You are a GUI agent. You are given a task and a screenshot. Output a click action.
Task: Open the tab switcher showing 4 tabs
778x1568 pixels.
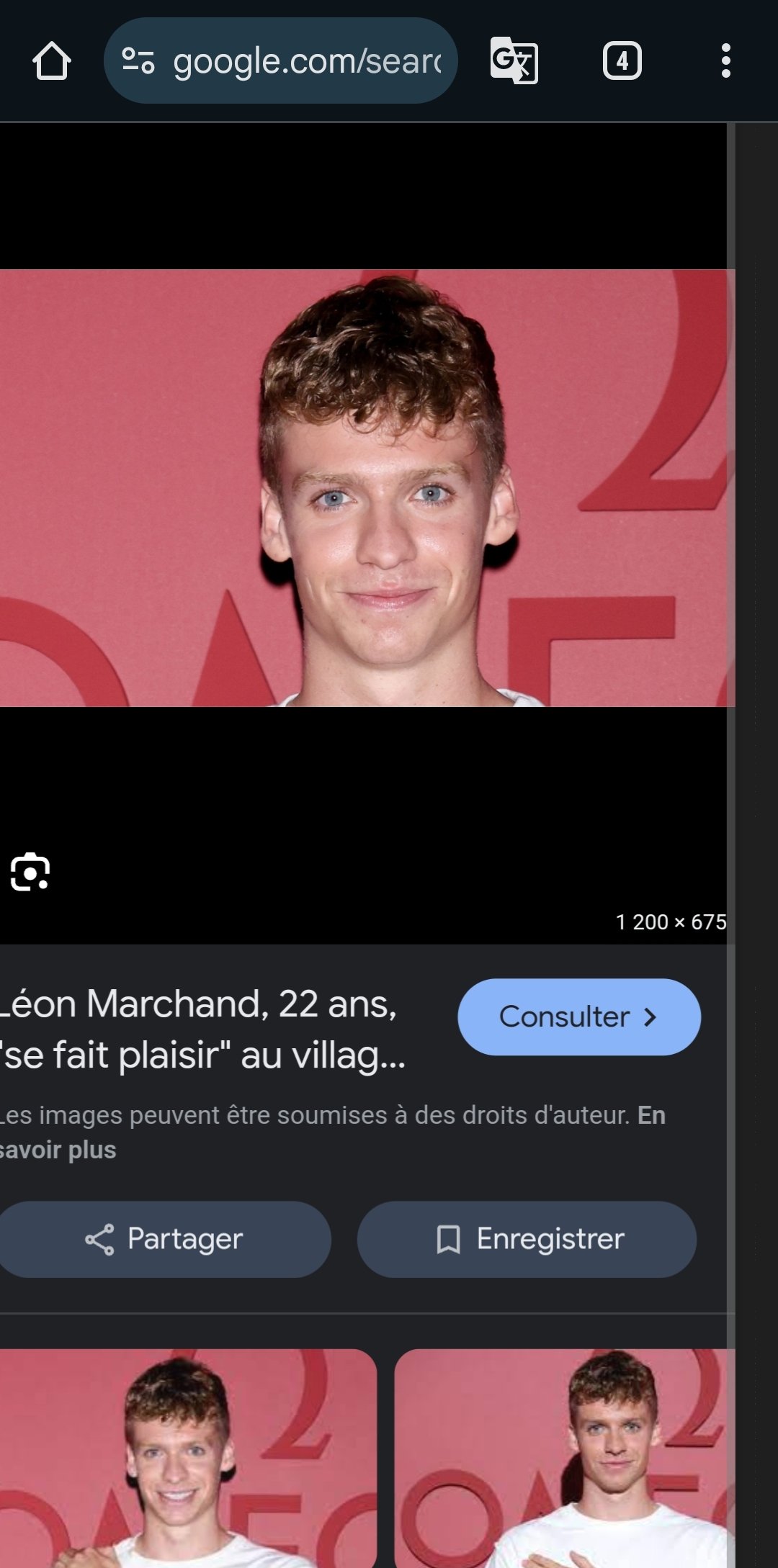[622, 61]
